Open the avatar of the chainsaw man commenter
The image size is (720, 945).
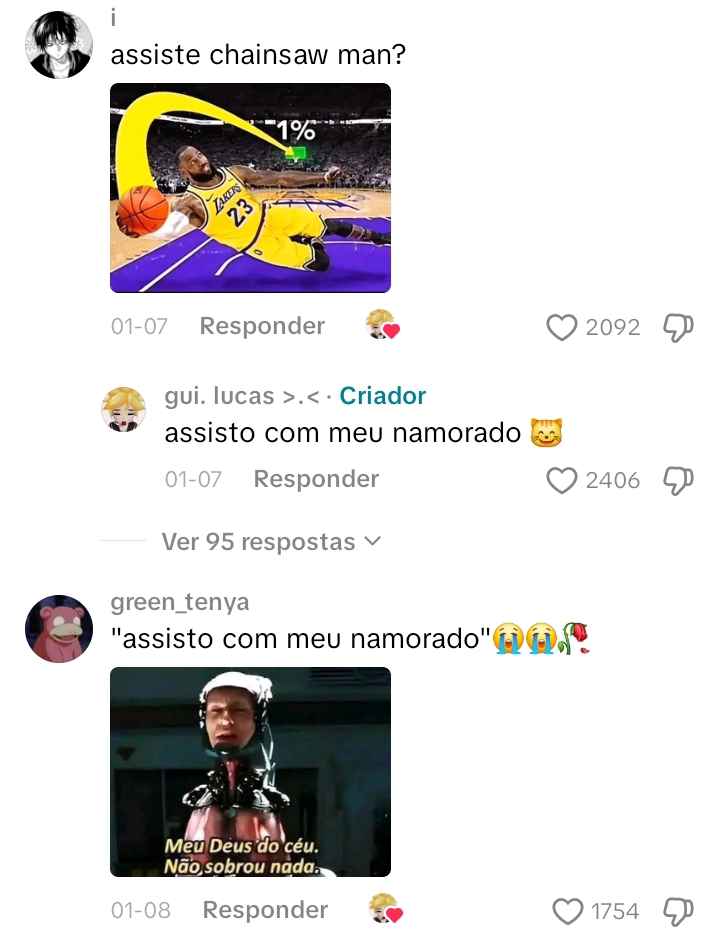point(59,45)
